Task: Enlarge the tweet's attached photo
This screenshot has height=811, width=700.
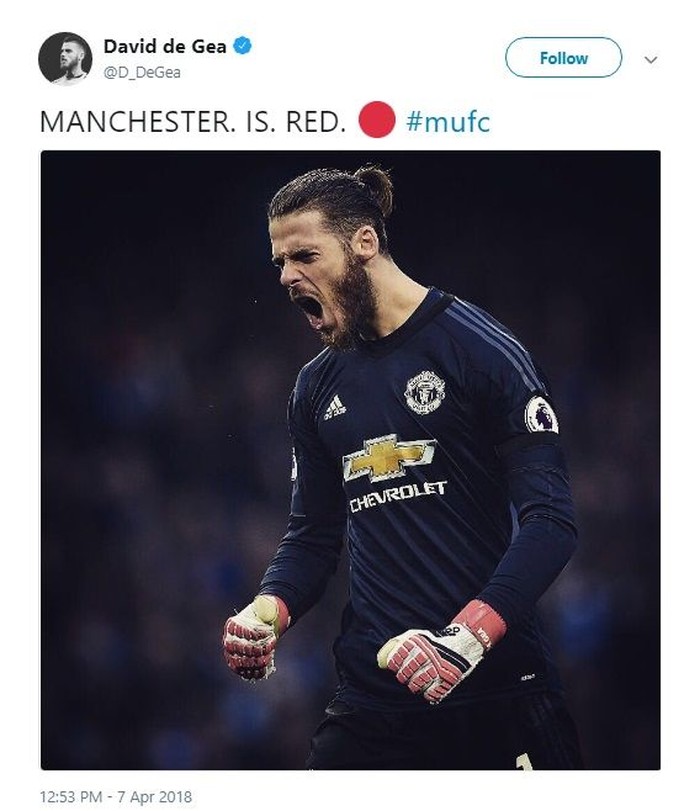Action: click(x=350, y=460)
